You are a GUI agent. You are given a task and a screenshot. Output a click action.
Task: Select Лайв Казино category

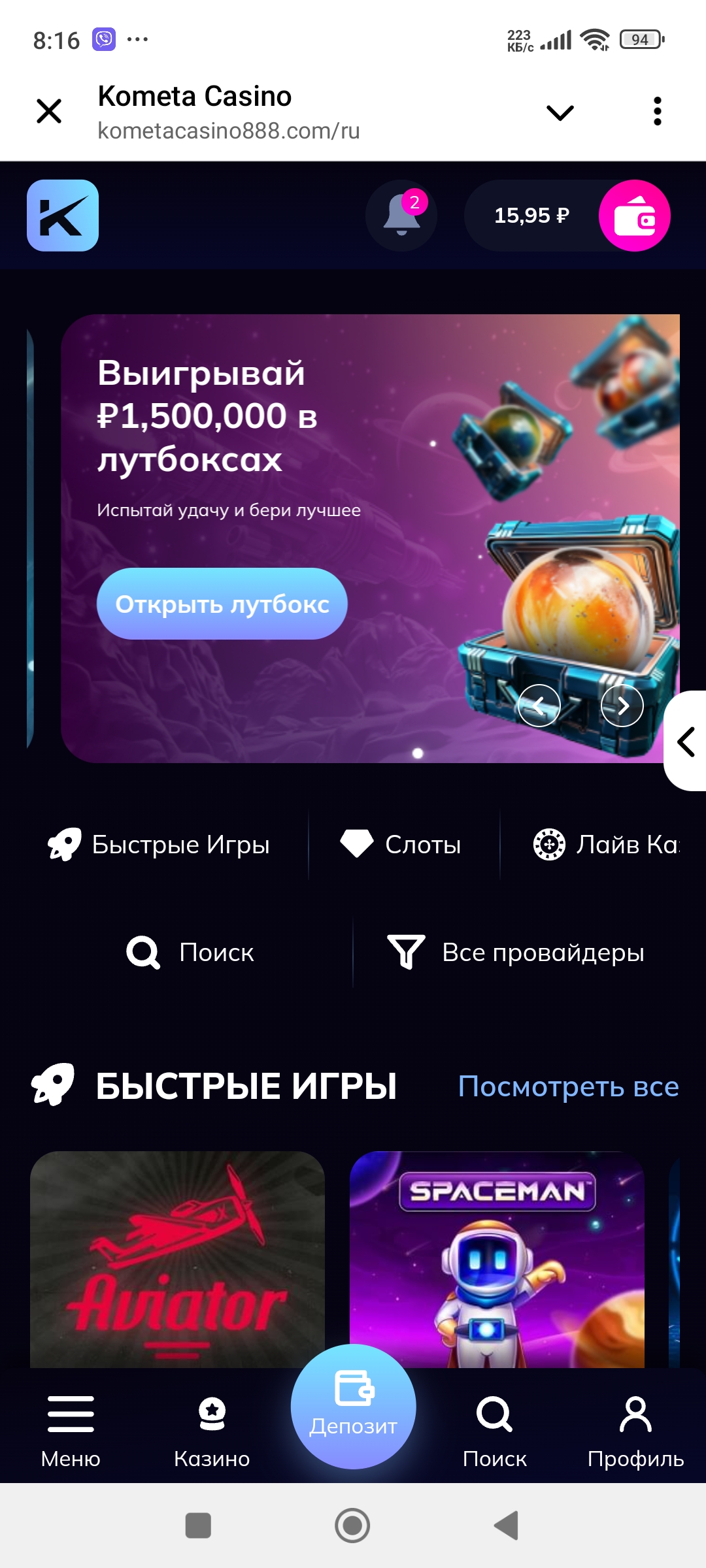606,845
